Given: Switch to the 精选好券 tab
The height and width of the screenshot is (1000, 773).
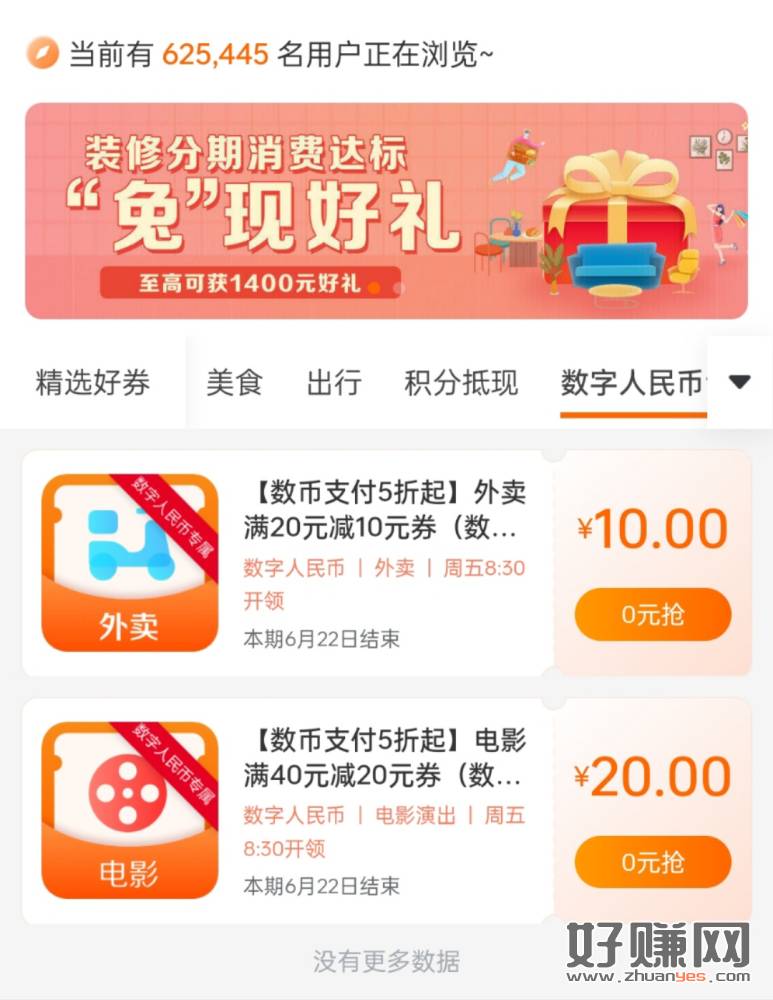Looking at the screenshot, I should coord(93,383).
